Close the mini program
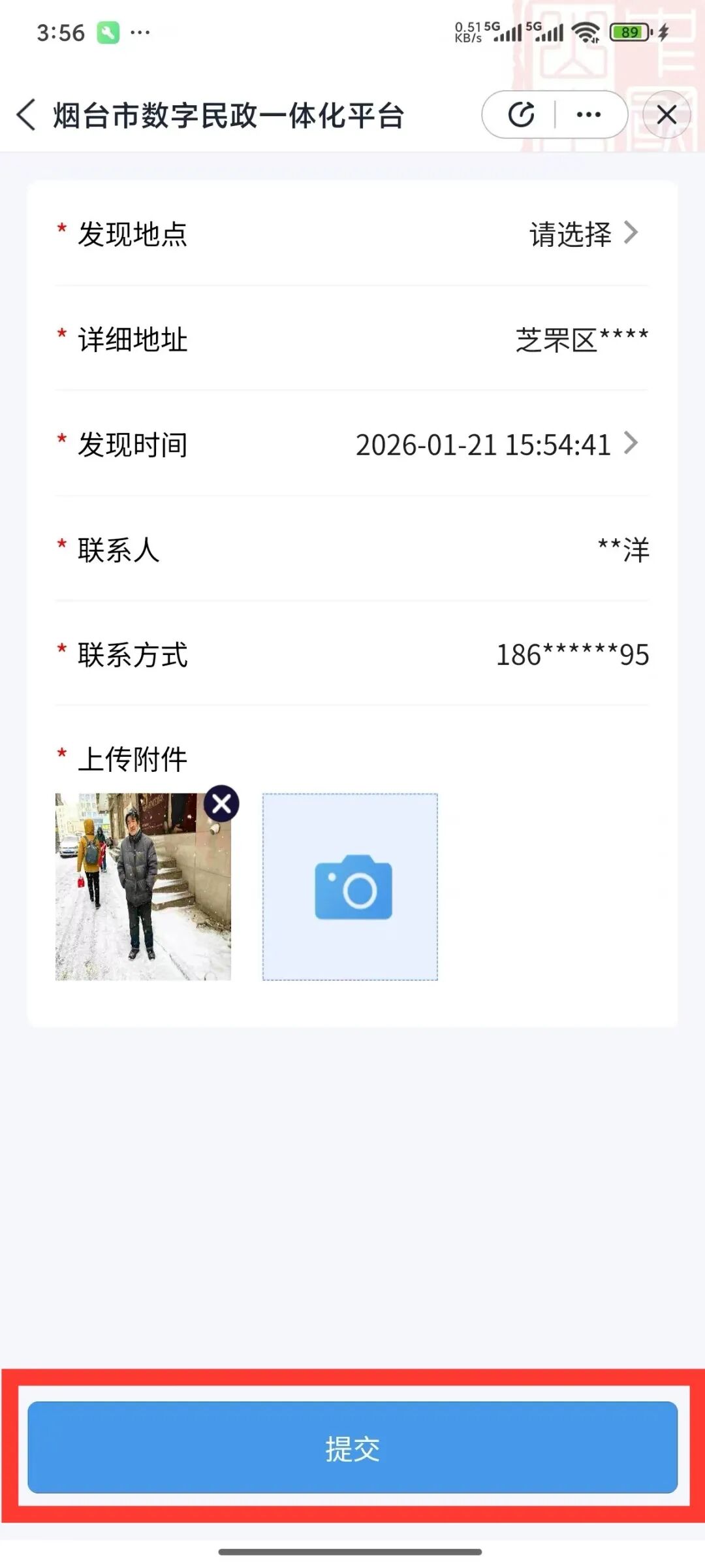705x1568 pixels. [x=666, y=115]
